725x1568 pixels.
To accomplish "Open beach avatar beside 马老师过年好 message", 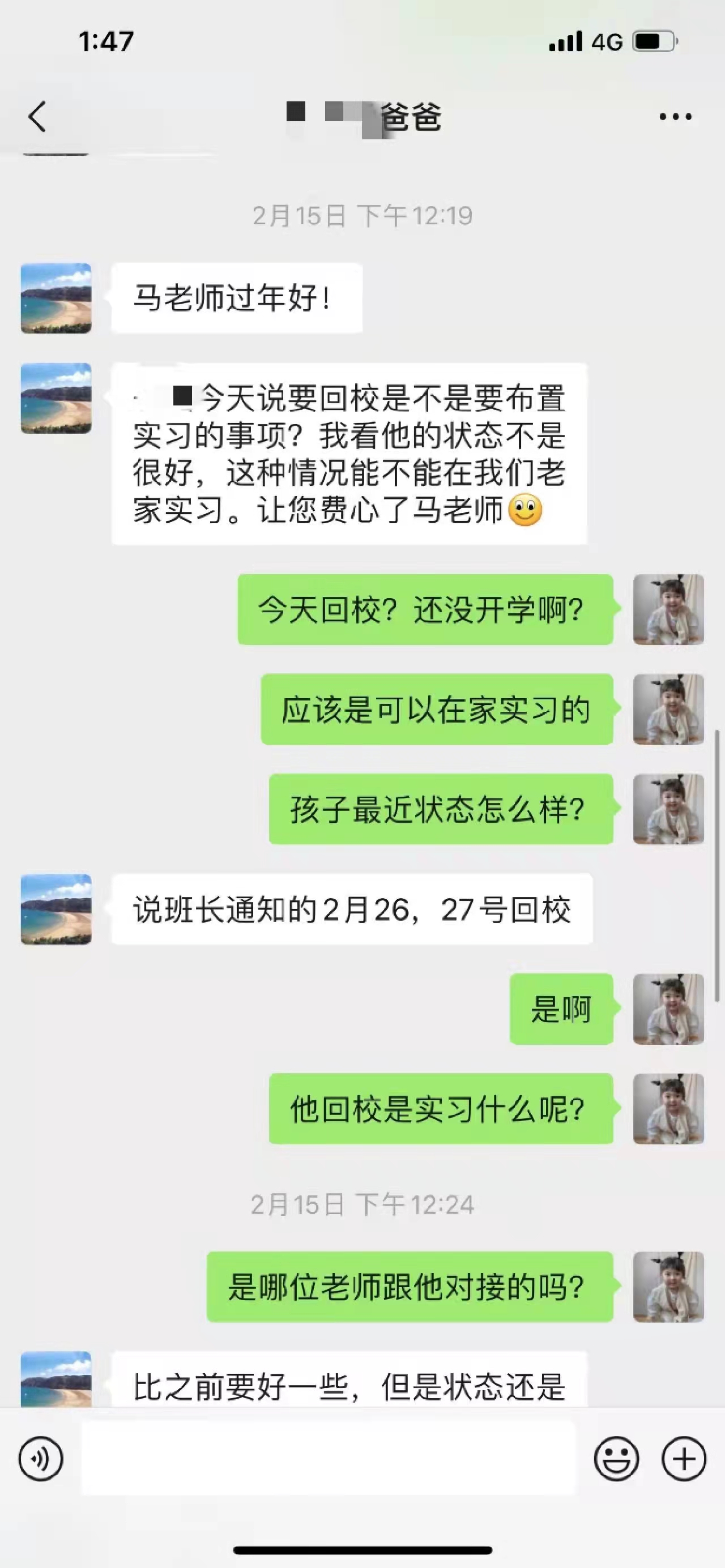I will 56,298.
